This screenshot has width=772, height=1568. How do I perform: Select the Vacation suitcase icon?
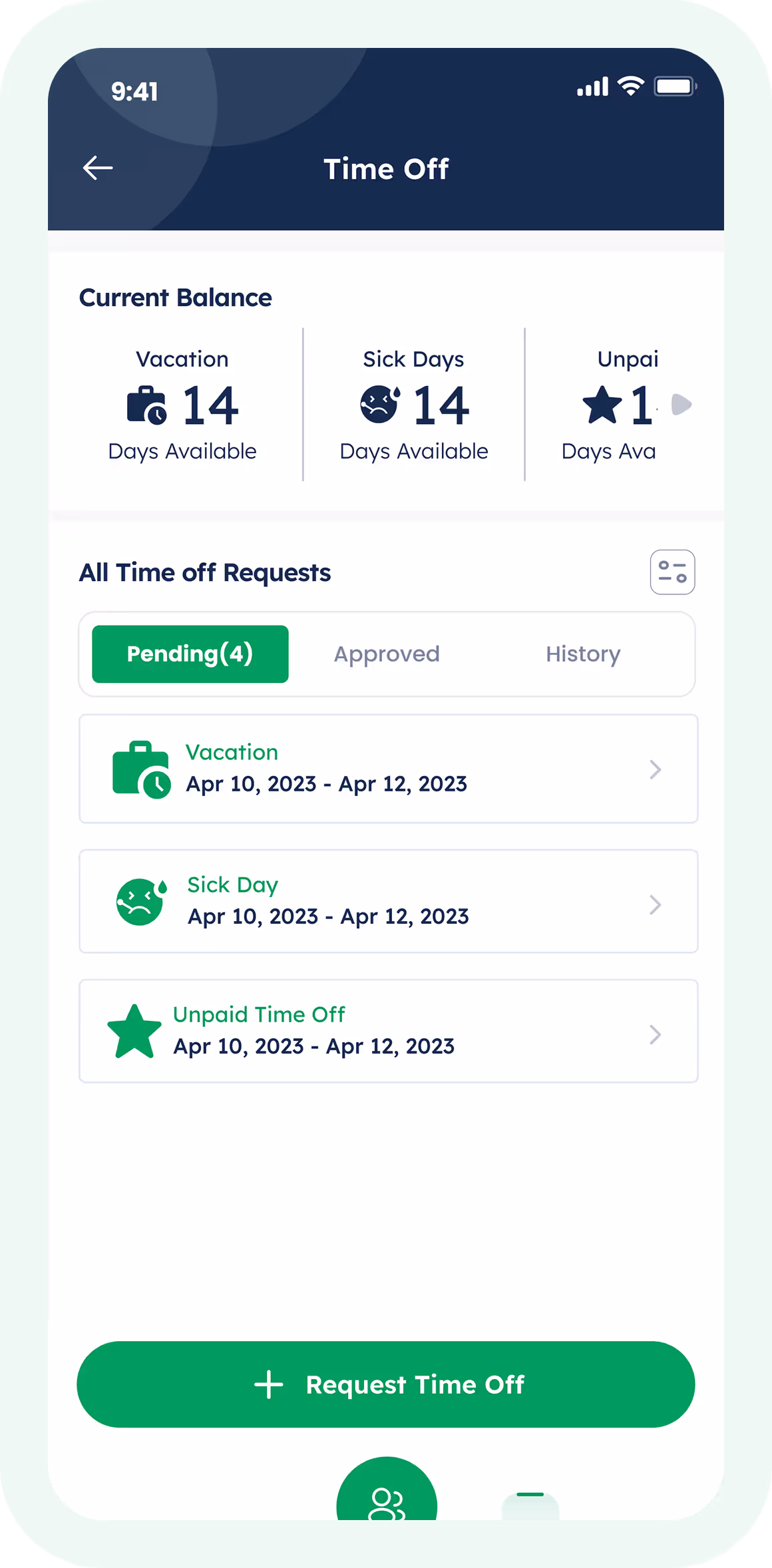tap(145, 406)
